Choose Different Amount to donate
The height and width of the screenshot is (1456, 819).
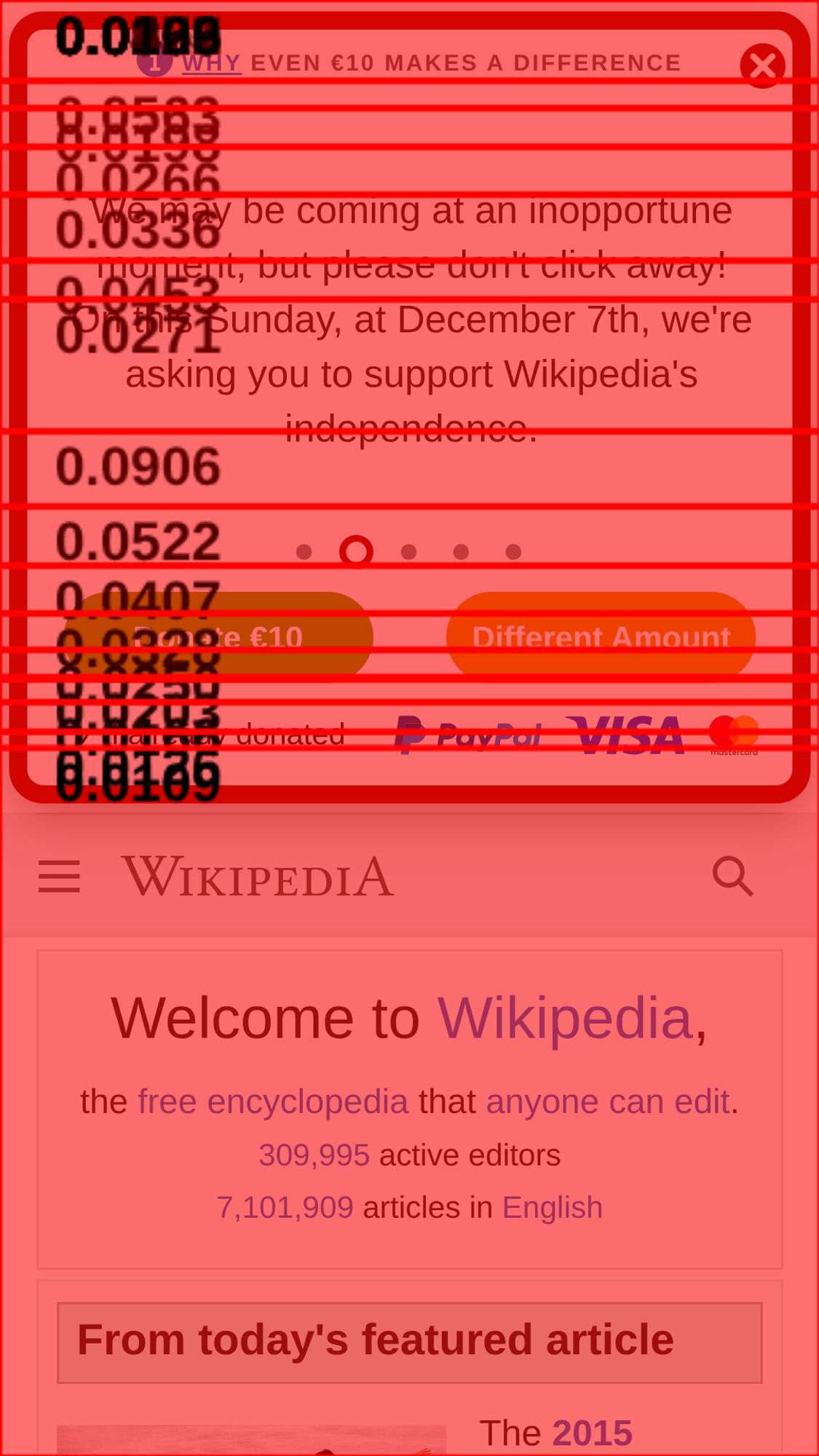601,637
